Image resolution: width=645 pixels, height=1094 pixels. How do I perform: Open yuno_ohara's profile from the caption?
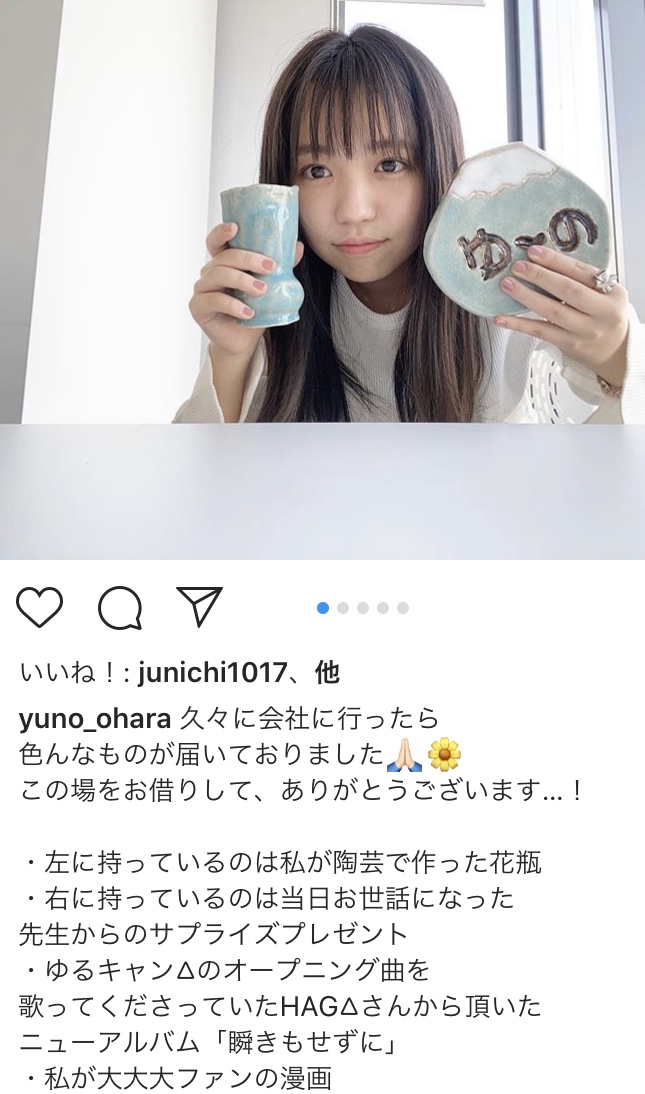coord(96,720)
